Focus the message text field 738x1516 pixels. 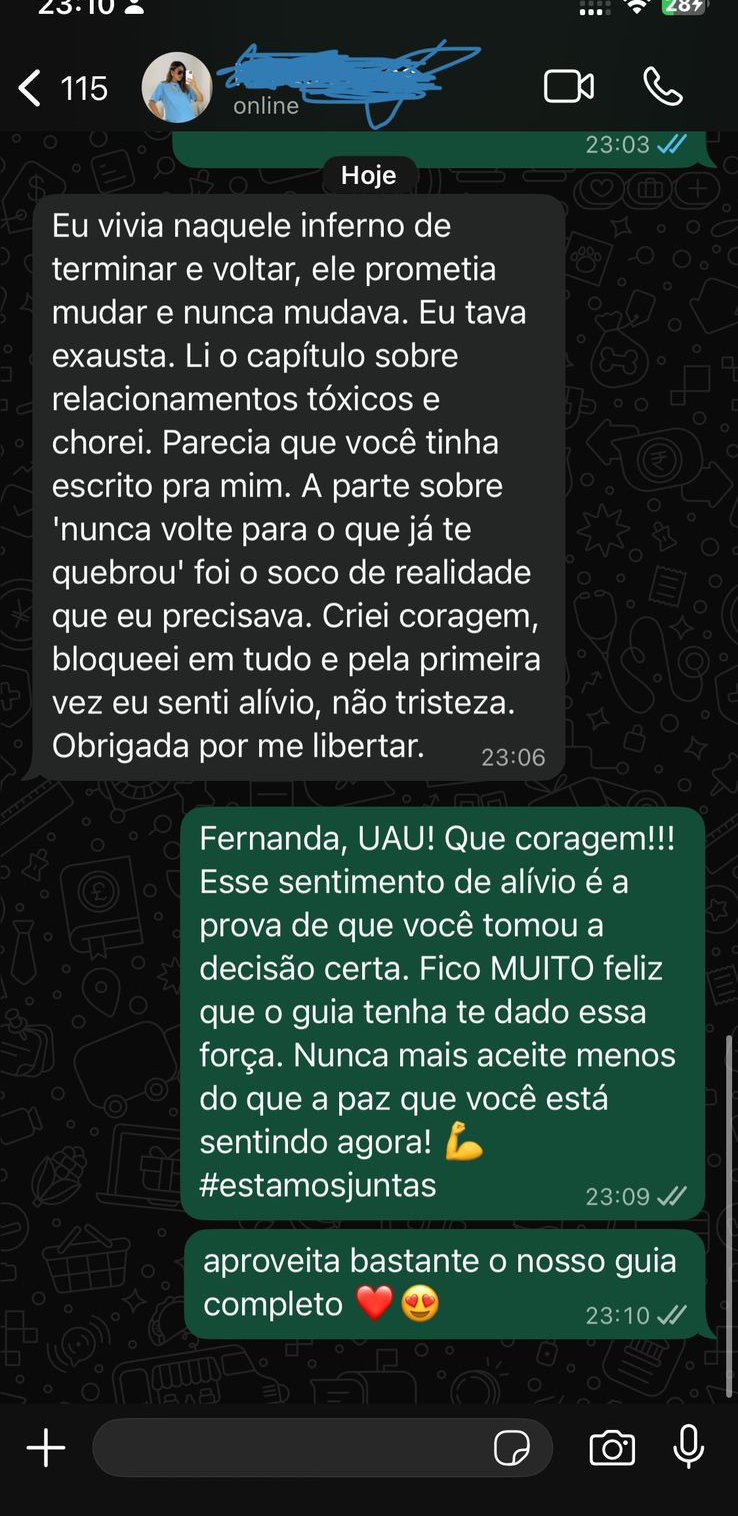coord(290,1448)
